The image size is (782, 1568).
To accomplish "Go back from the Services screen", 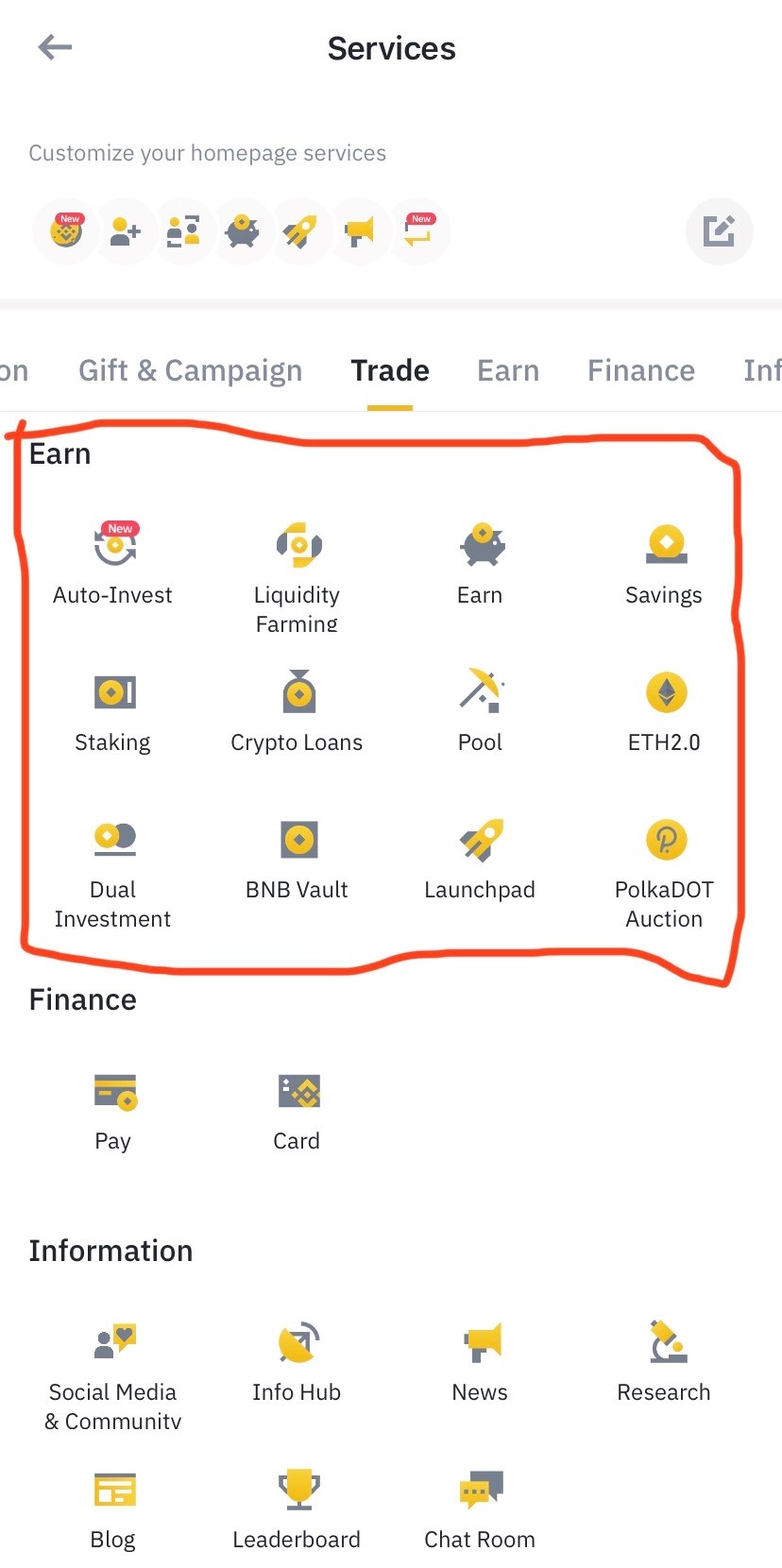I will coord(55,47).
